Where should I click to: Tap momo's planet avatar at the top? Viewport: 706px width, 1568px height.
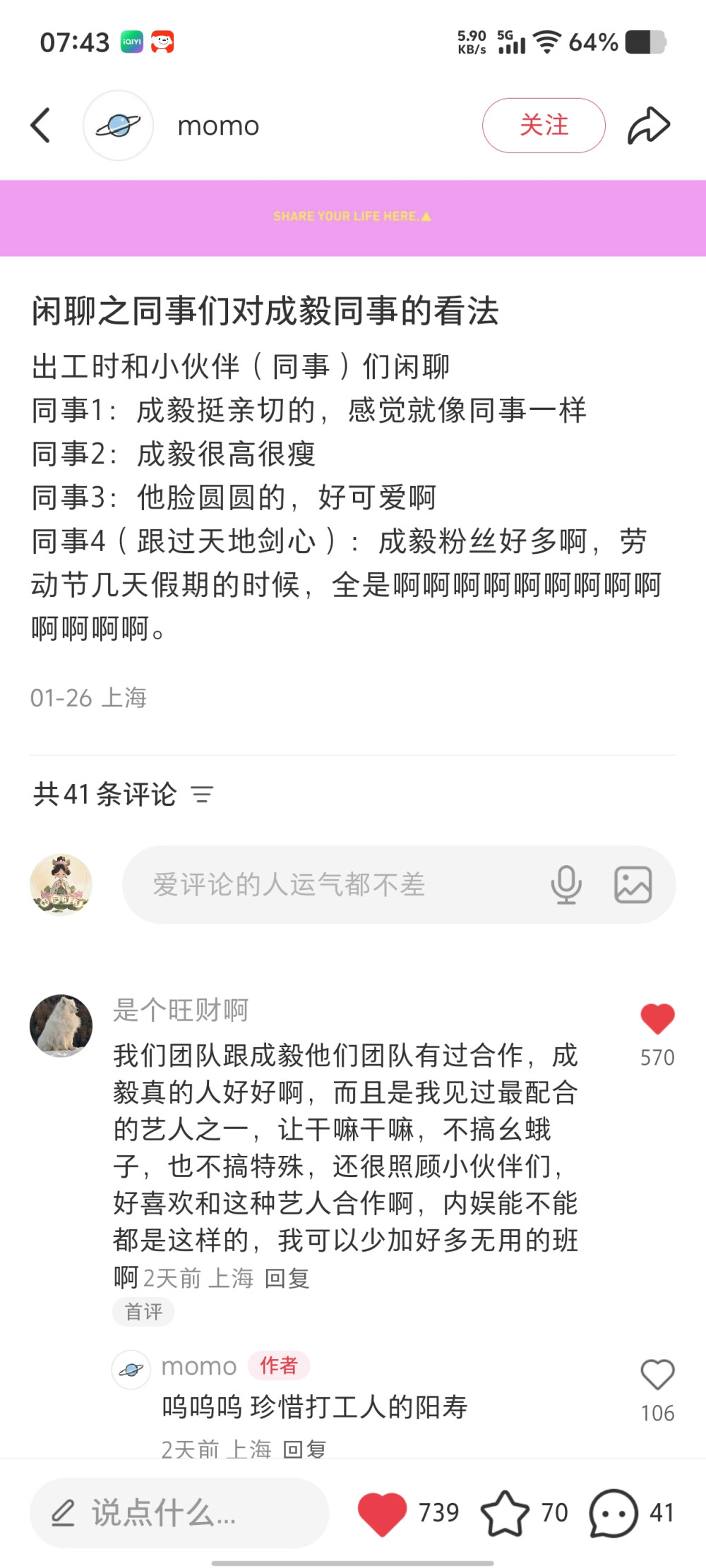118,124
